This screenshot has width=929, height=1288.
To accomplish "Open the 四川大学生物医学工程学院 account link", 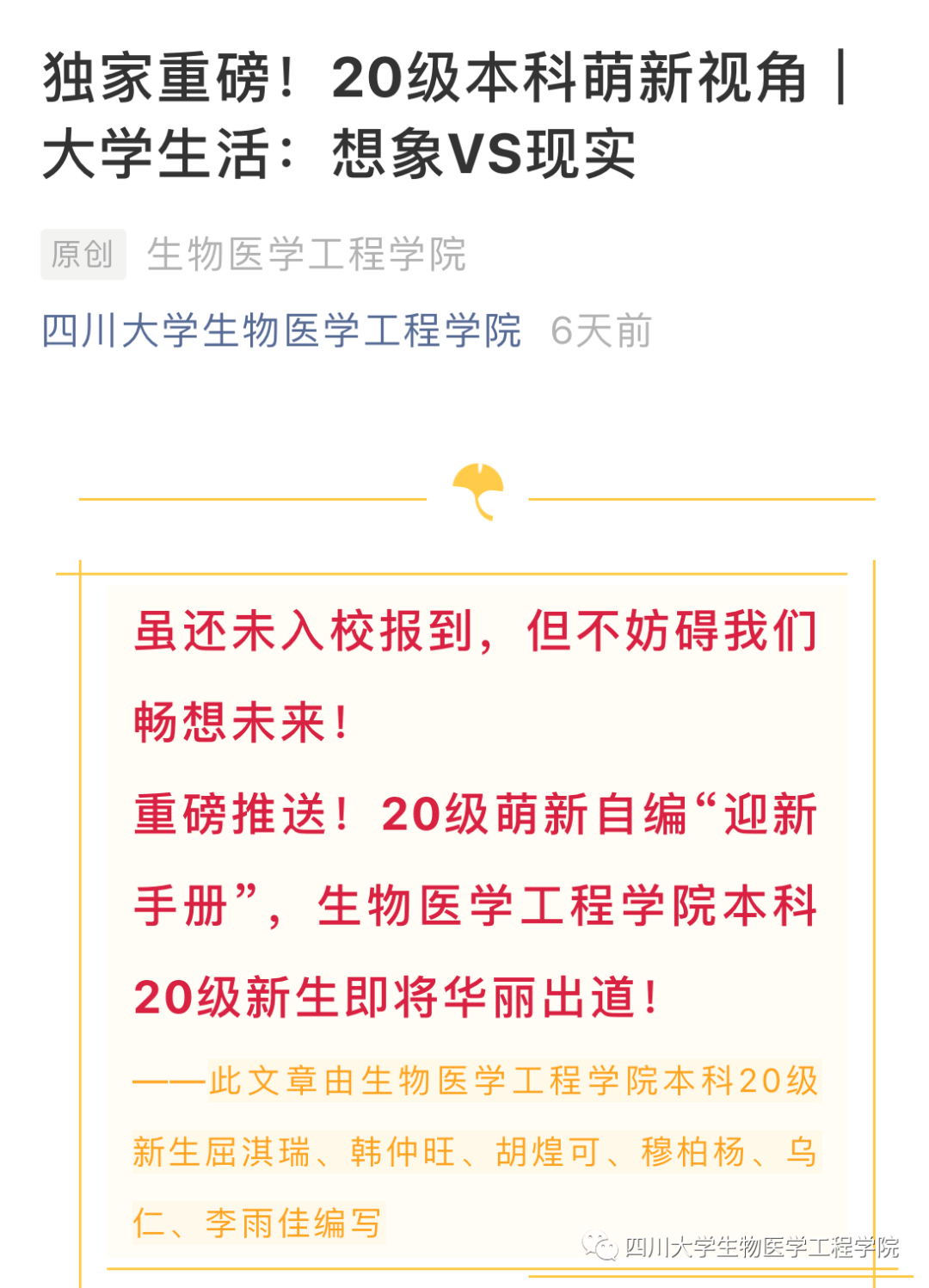I will tap(281, 331).
